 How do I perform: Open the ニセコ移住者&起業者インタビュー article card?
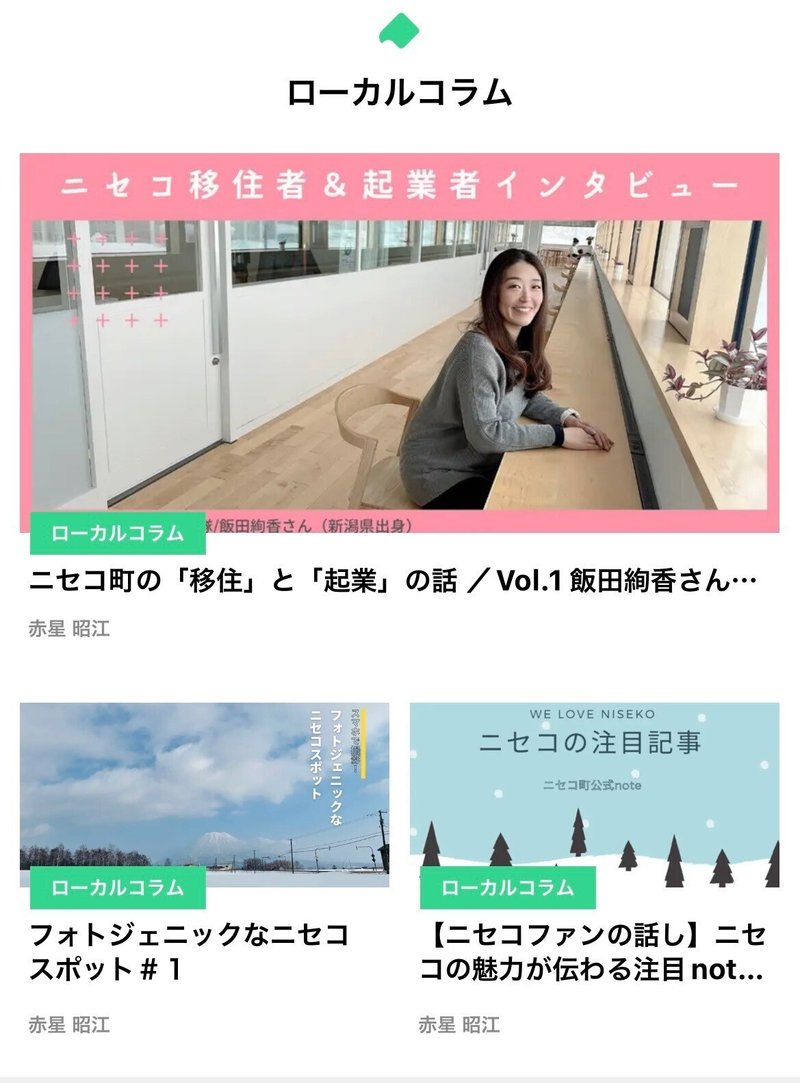[399, 340]
